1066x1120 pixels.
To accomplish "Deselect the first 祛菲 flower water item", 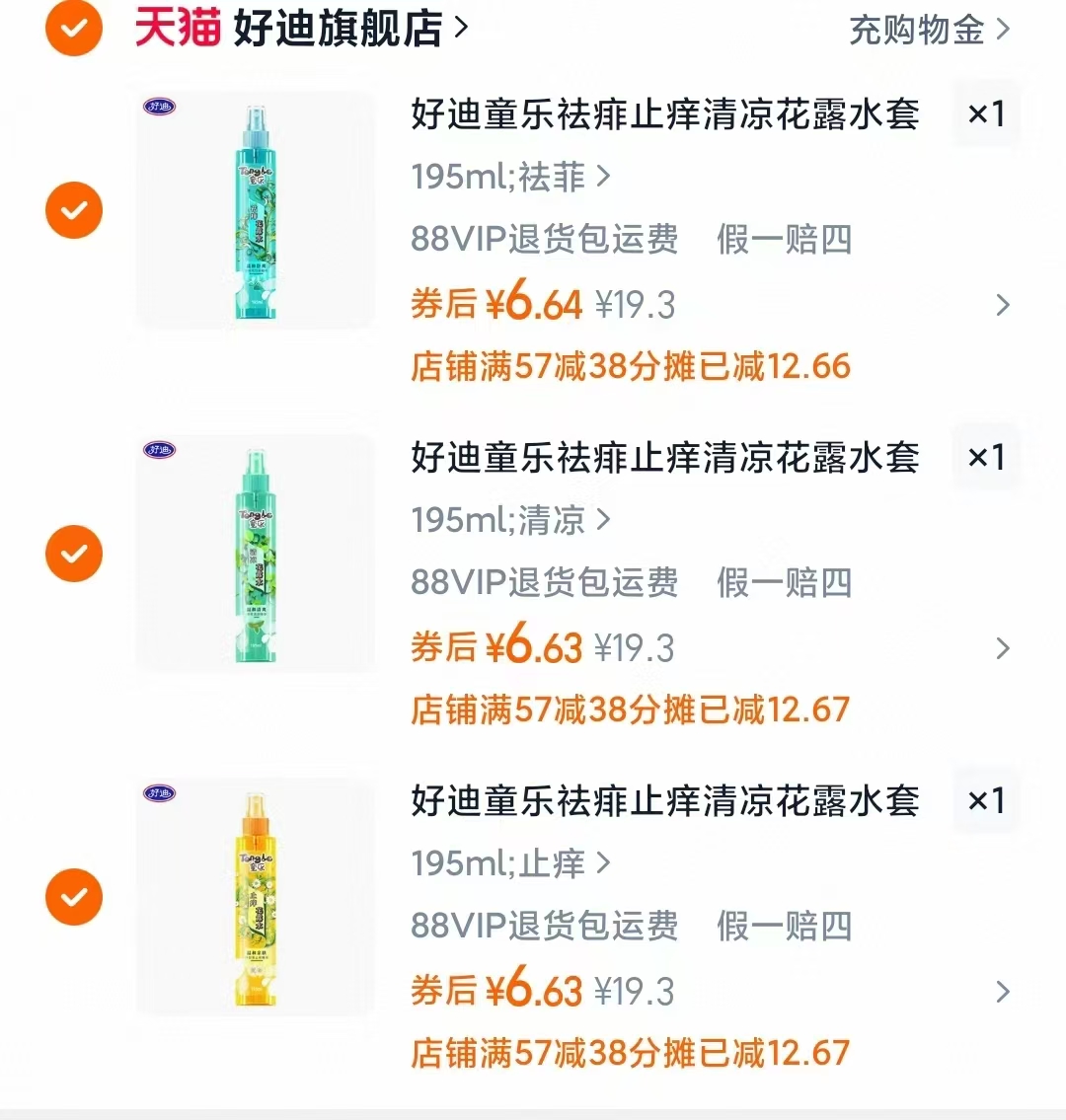I will tap(74, 210).
